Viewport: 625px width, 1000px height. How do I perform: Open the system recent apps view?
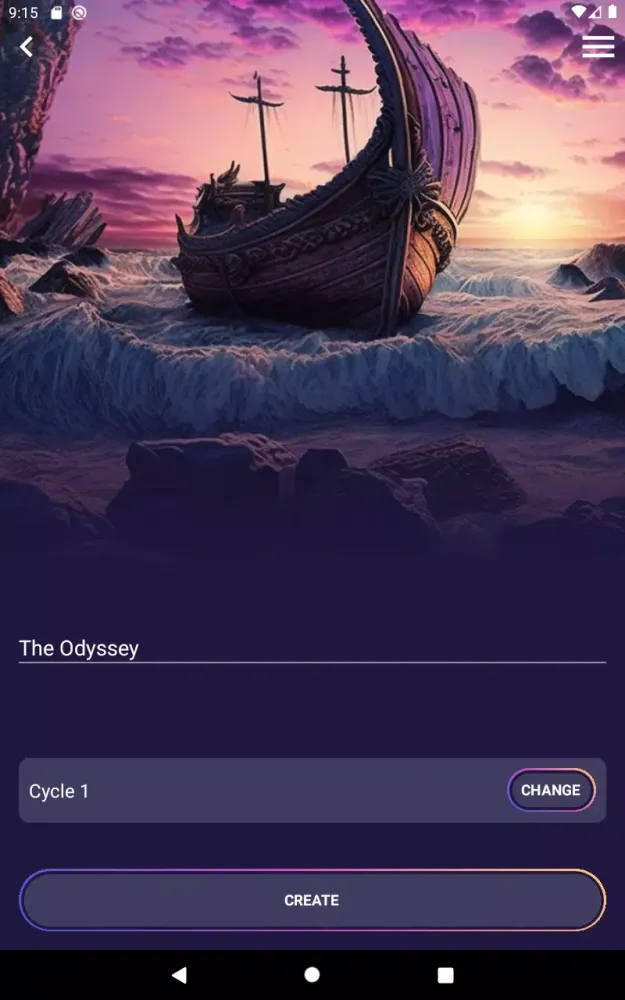tap(445, 975)
